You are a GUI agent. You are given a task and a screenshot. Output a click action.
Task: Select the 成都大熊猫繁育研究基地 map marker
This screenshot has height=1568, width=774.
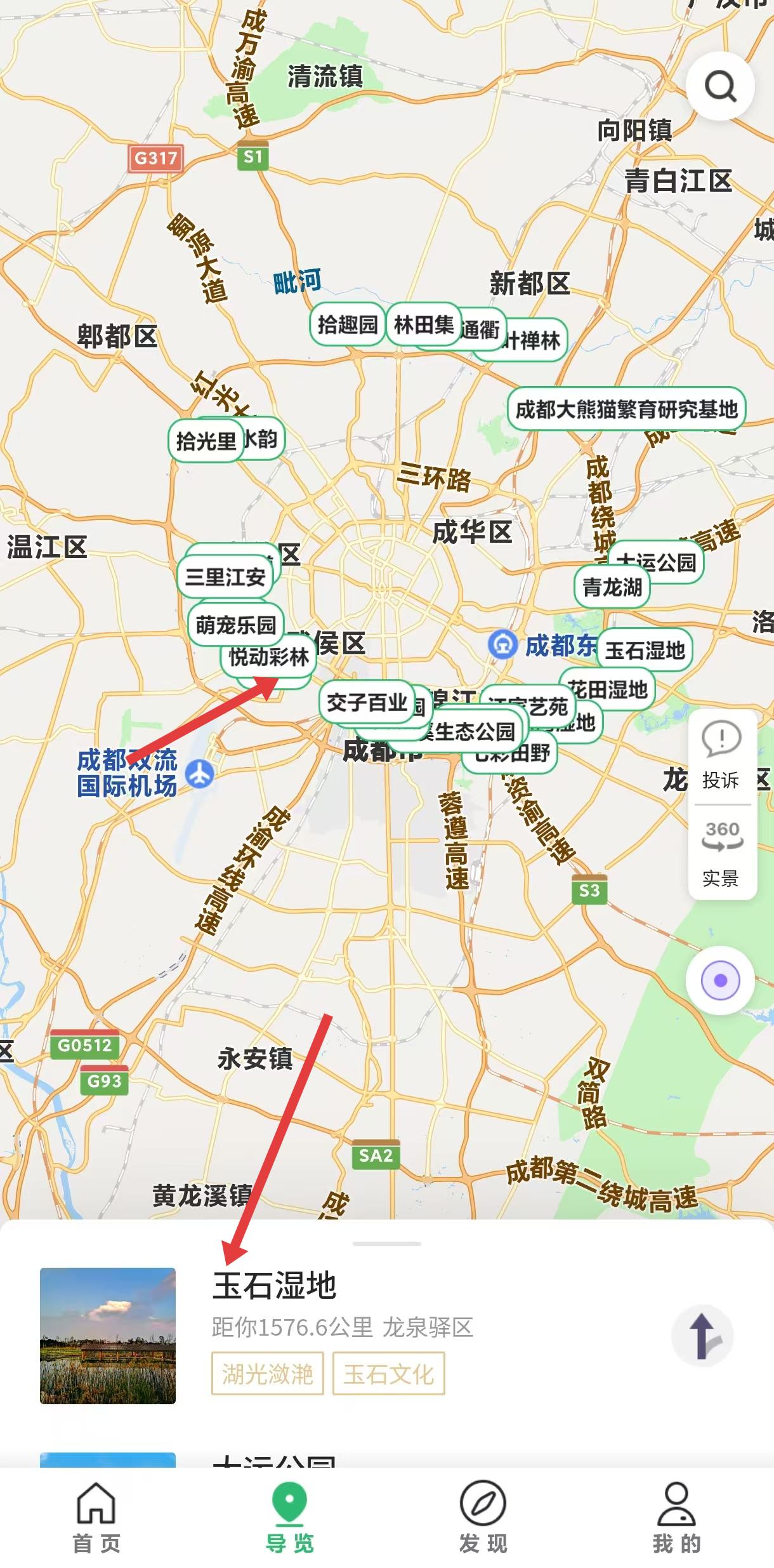[x=626, y=409]
